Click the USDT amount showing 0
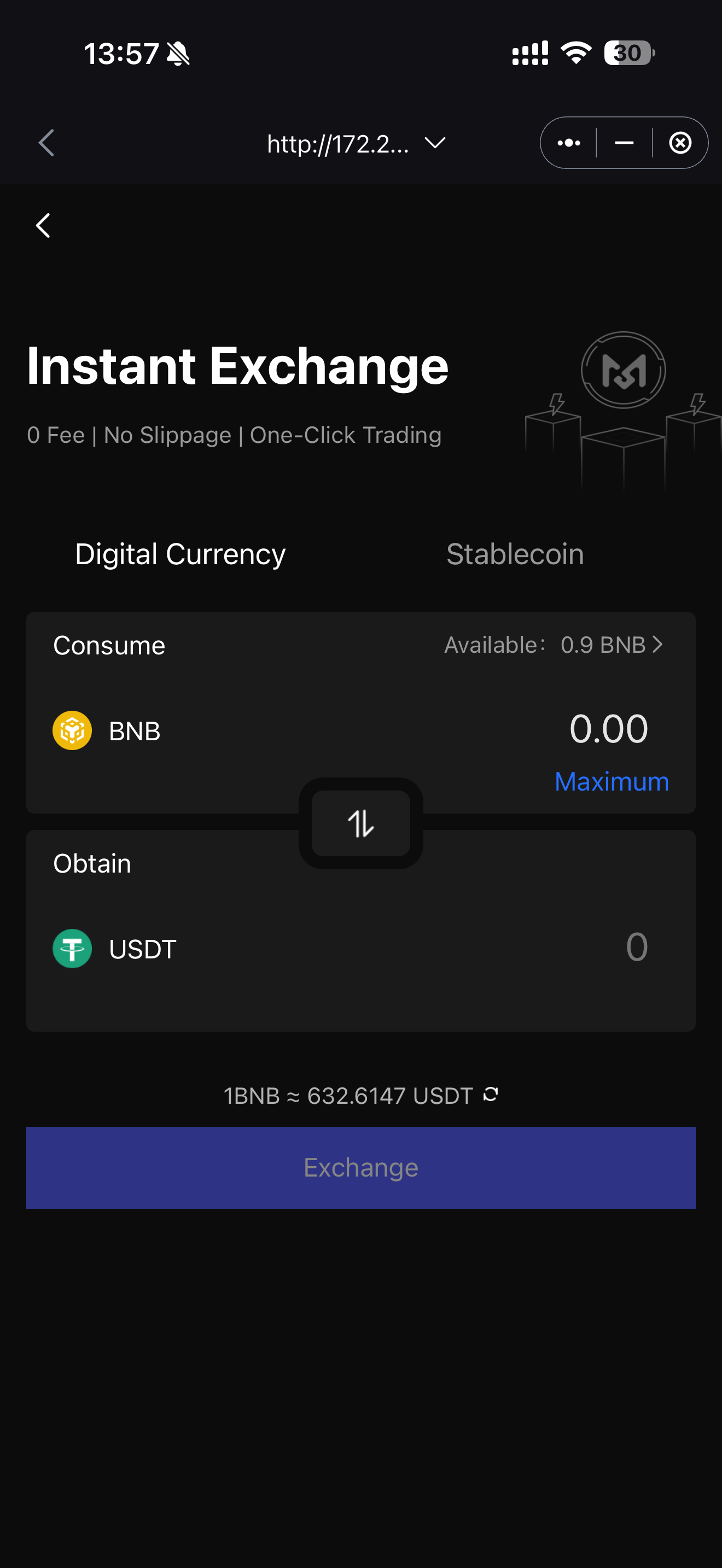 click(x=637, y=947)
